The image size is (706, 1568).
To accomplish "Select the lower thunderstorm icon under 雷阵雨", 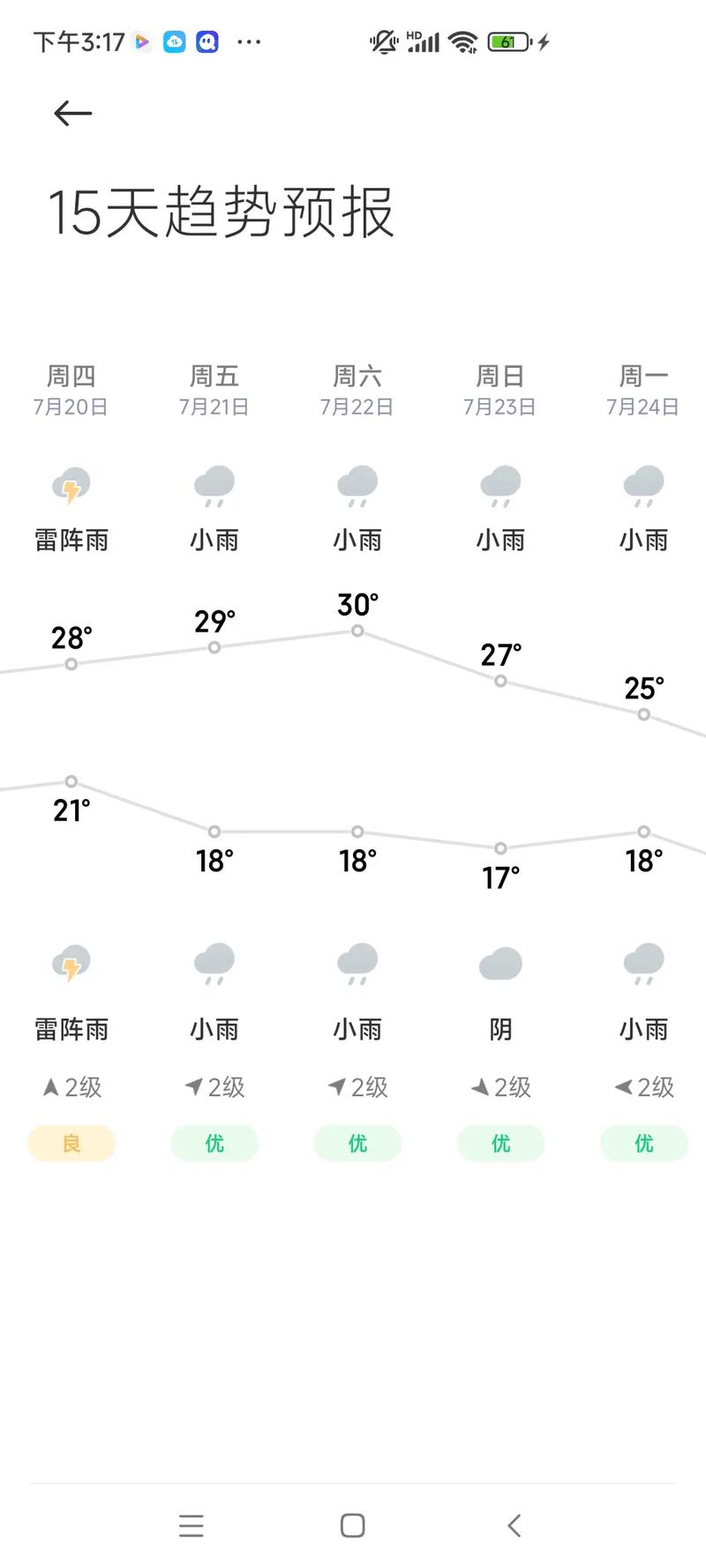I will coord(71,961).
